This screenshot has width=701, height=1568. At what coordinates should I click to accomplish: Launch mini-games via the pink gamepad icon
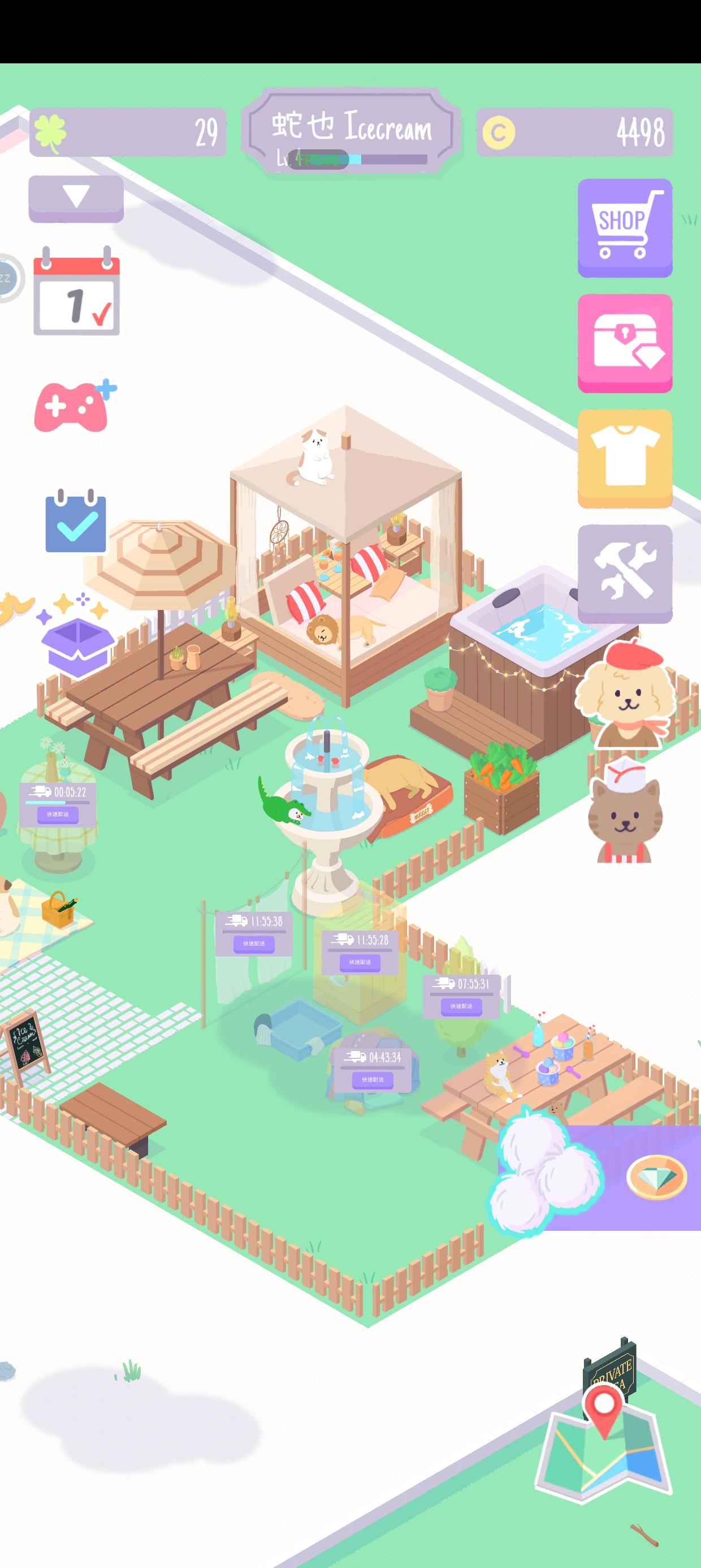pos(71,407)
